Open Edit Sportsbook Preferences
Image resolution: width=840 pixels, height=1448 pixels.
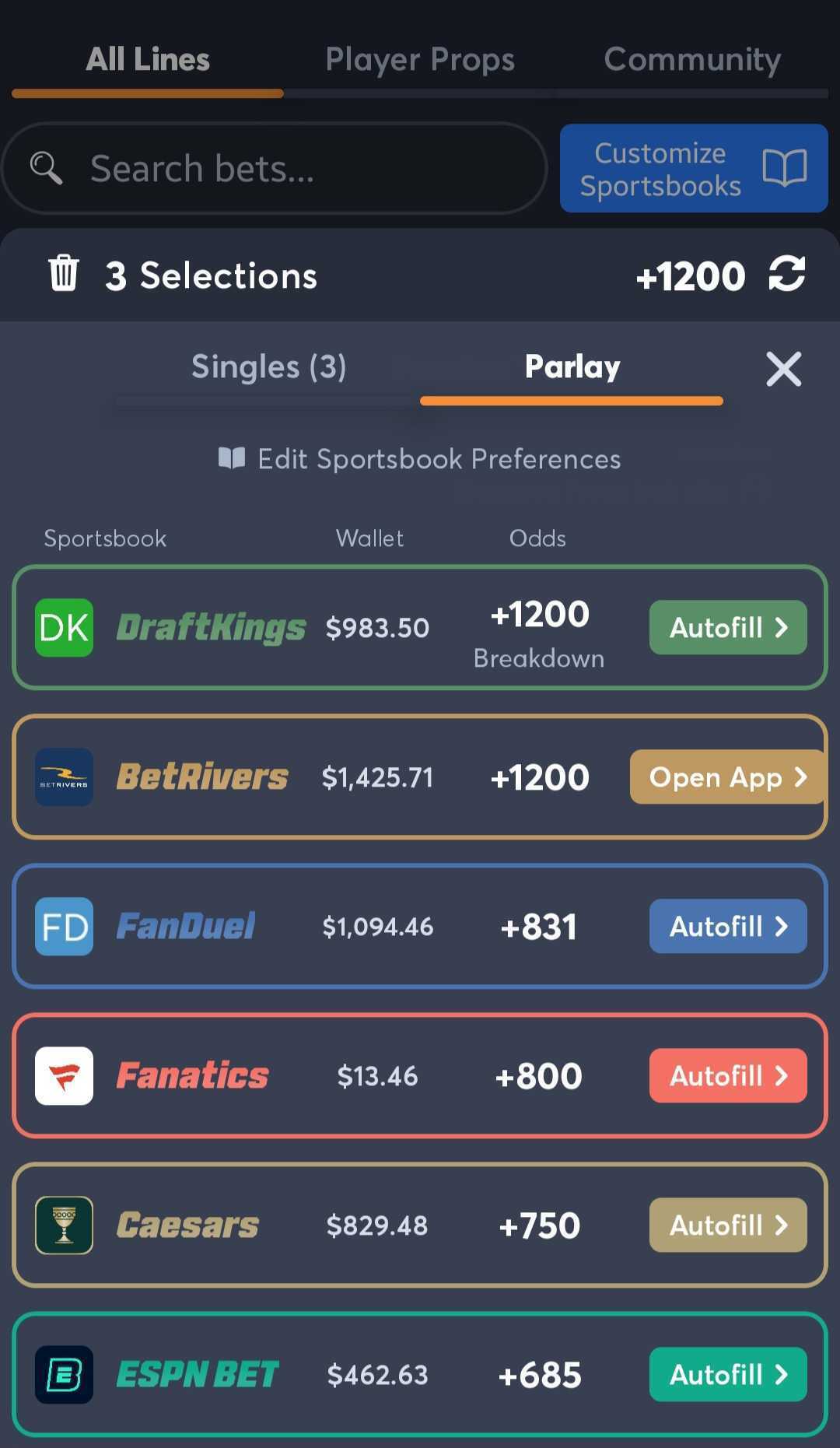[x=420, y=459]
